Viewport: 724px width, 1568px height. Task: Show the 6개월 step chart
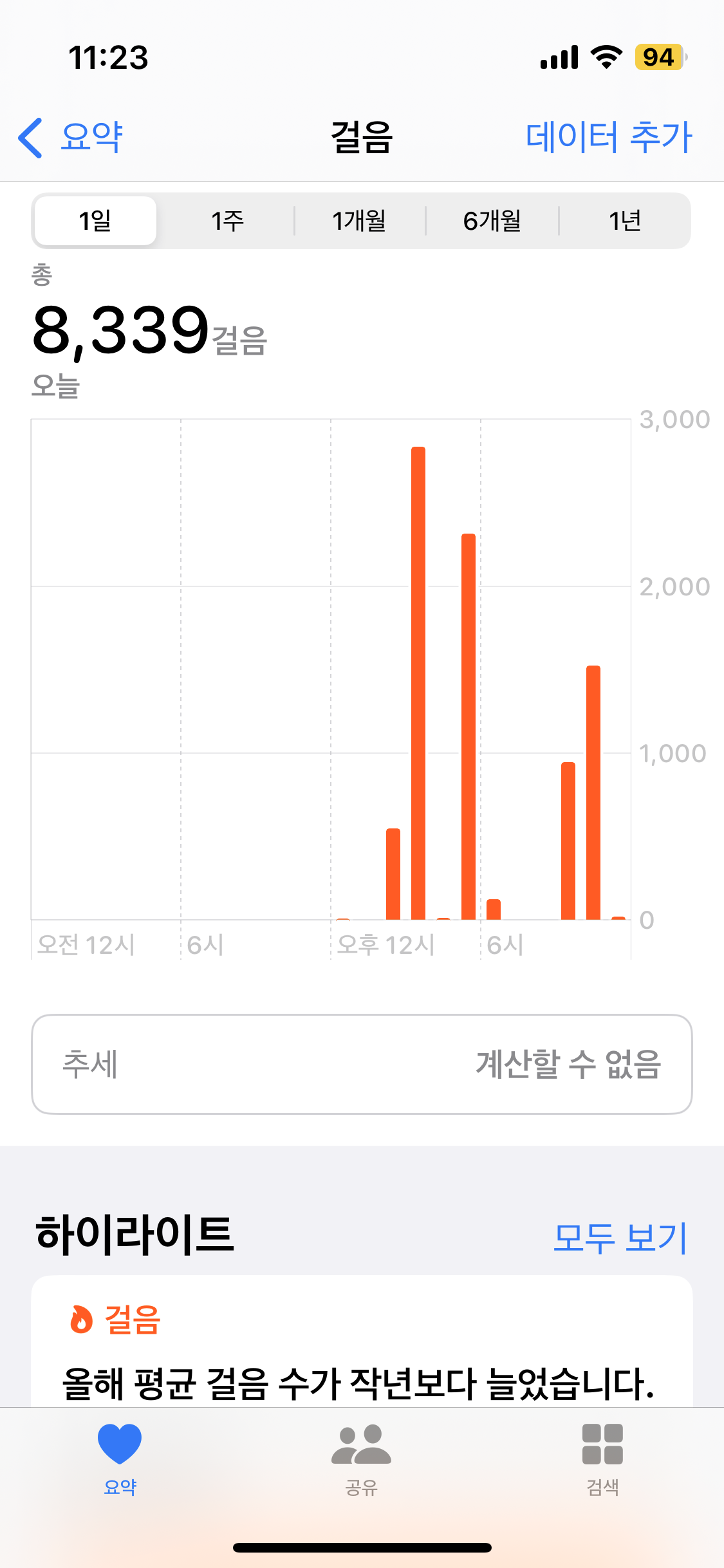[492, 221]
